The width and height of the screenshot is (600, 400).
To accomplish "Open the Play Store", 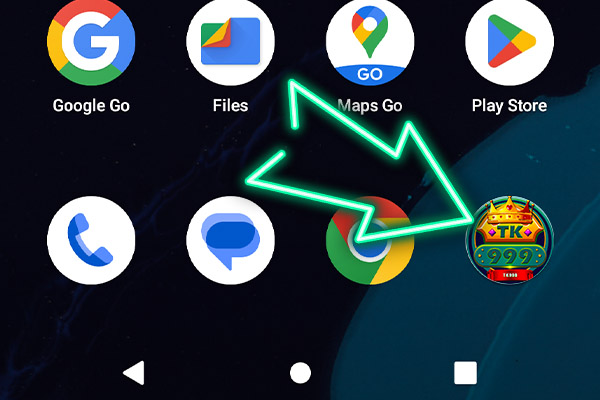I will [510, 40].
